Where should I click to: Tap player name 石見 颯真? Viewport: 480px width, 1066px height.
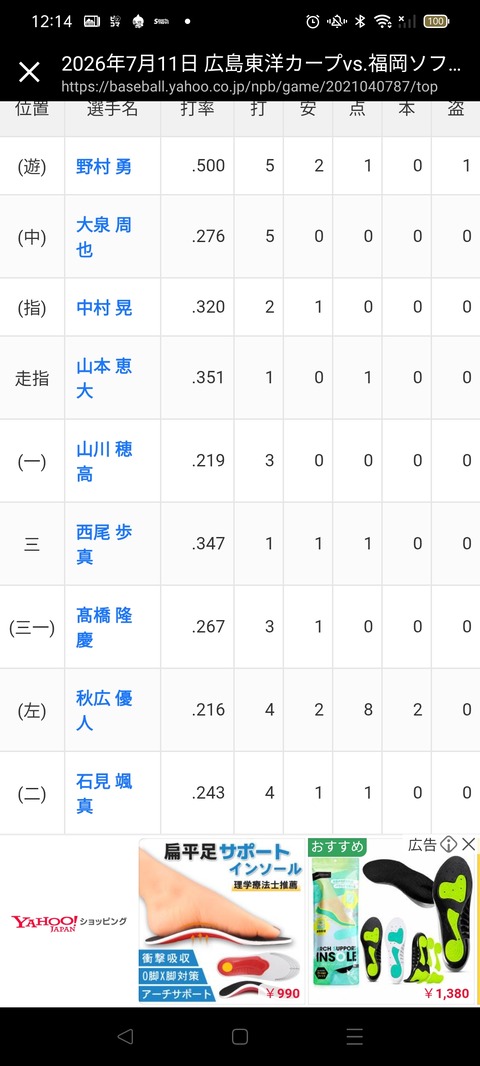click(x=104, y=793)
